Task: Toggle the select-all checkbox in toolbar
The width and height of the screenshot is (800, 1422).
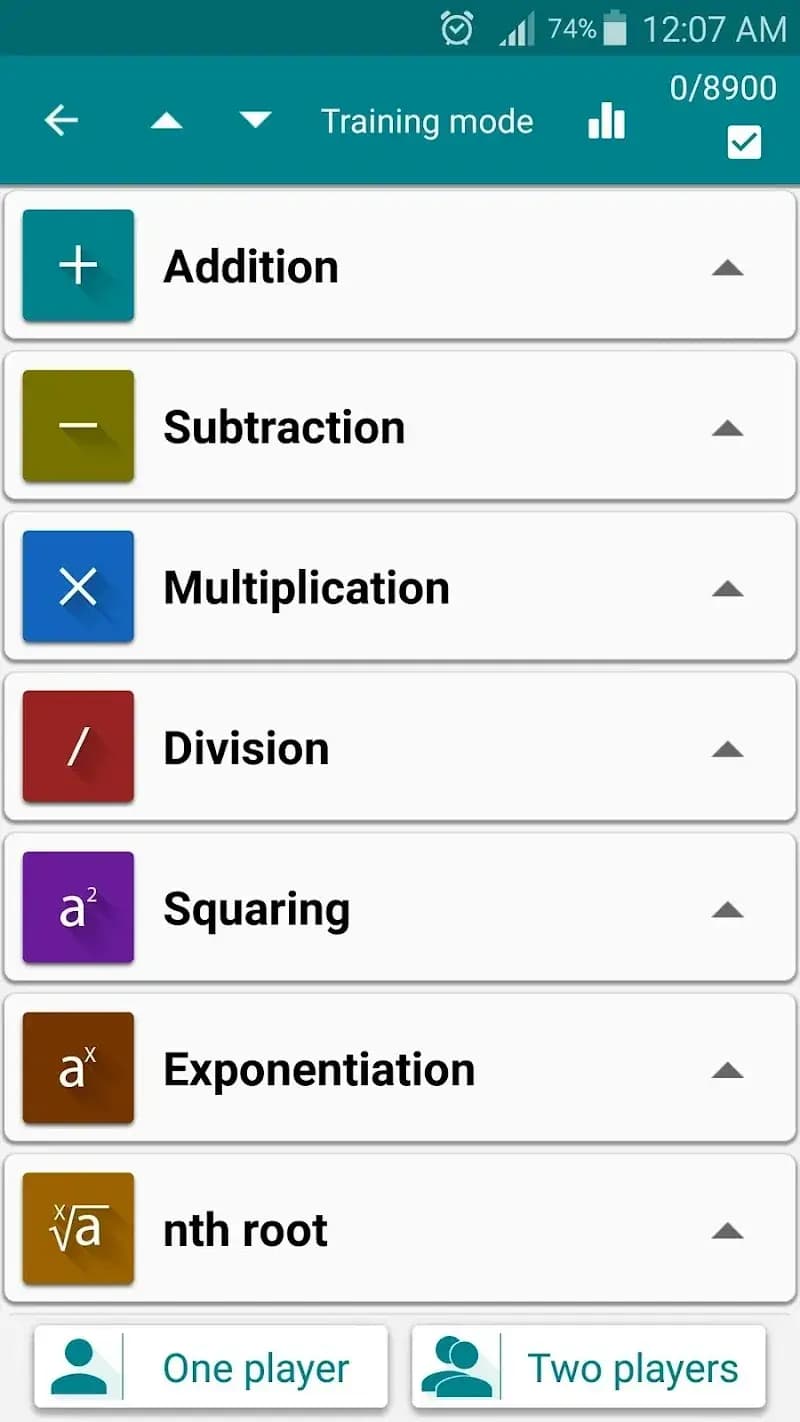Action: coord(744,144)
